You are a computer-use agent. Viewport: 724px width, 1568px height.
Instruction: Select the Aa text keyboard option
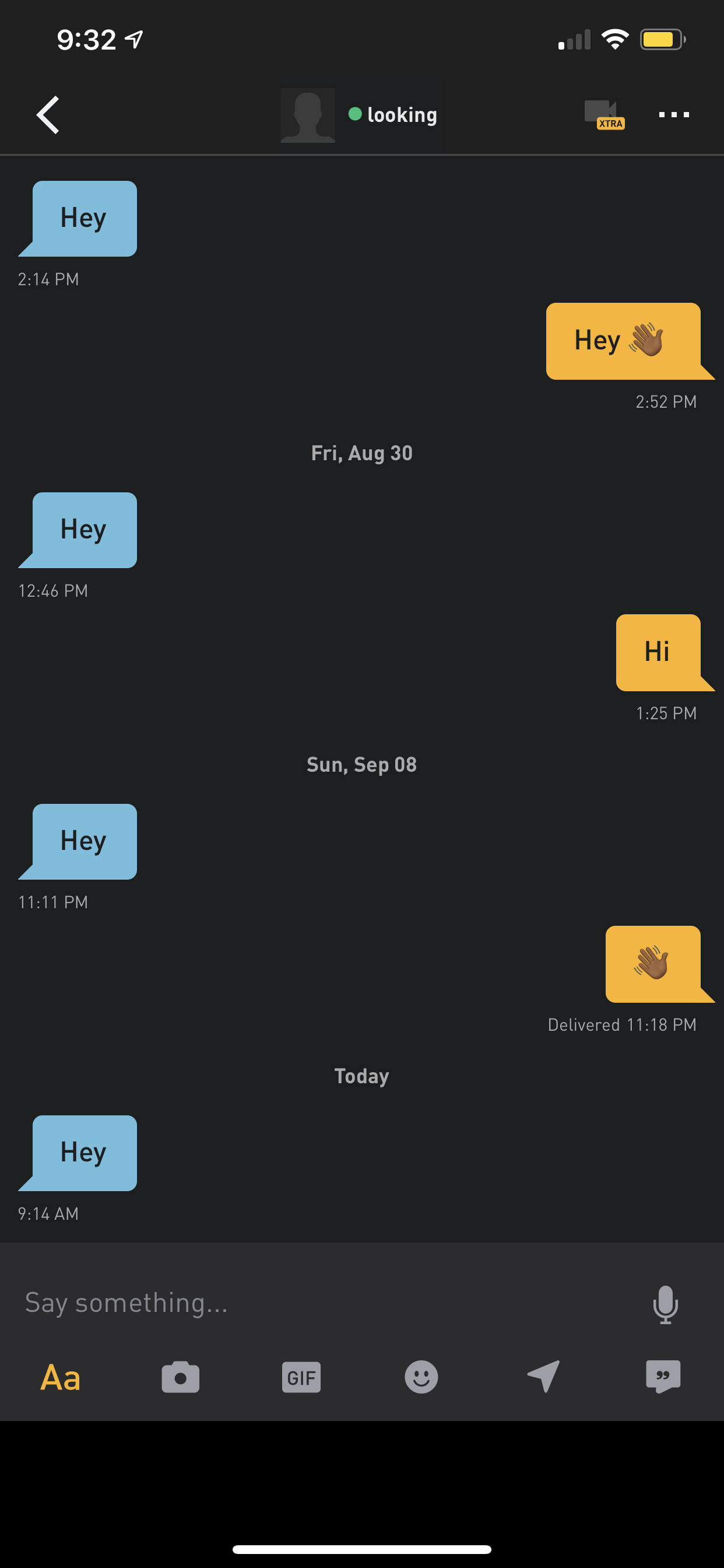[x=60, y=1377]
